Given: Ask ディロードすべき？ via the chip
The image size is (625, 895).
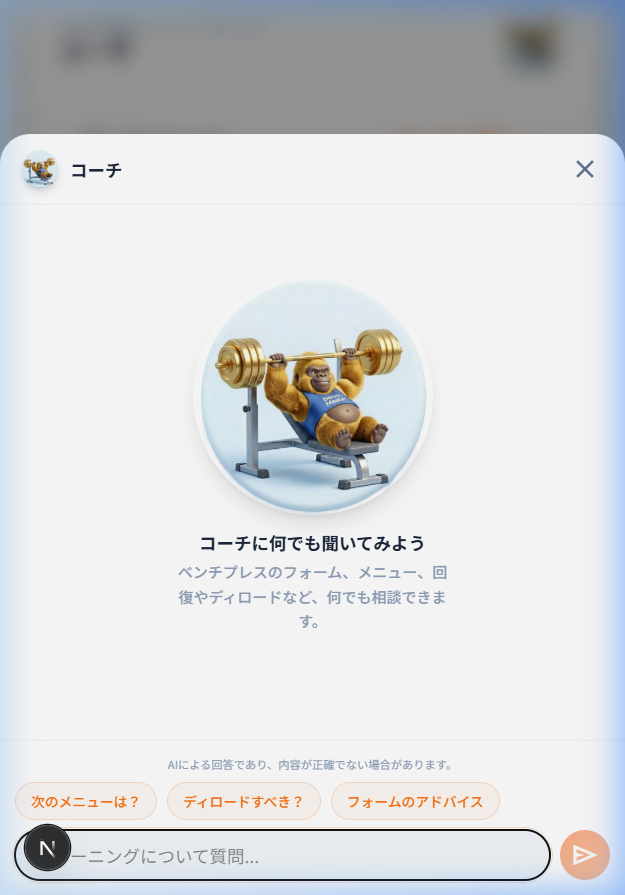Looking at the screenshot, I should click(x=243, y=801).
